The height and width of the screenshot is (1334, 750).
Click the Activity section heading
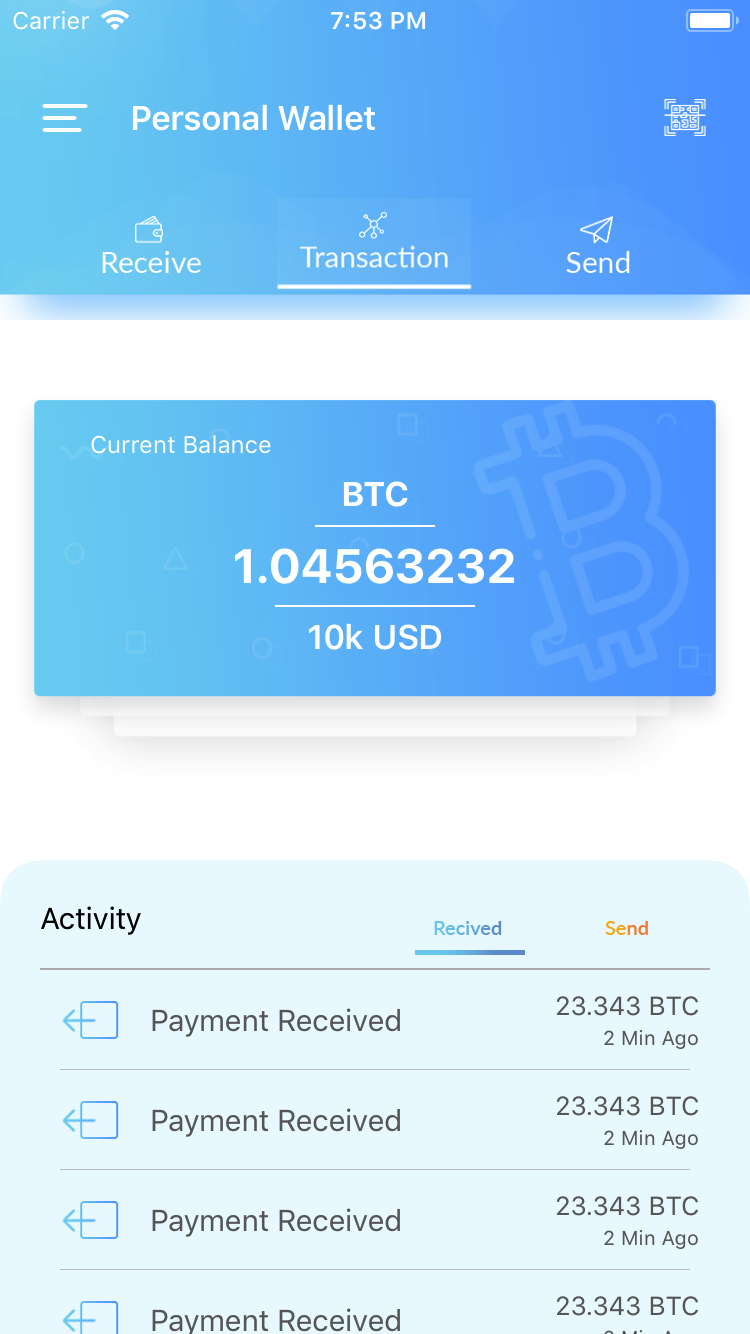point(91,919)
